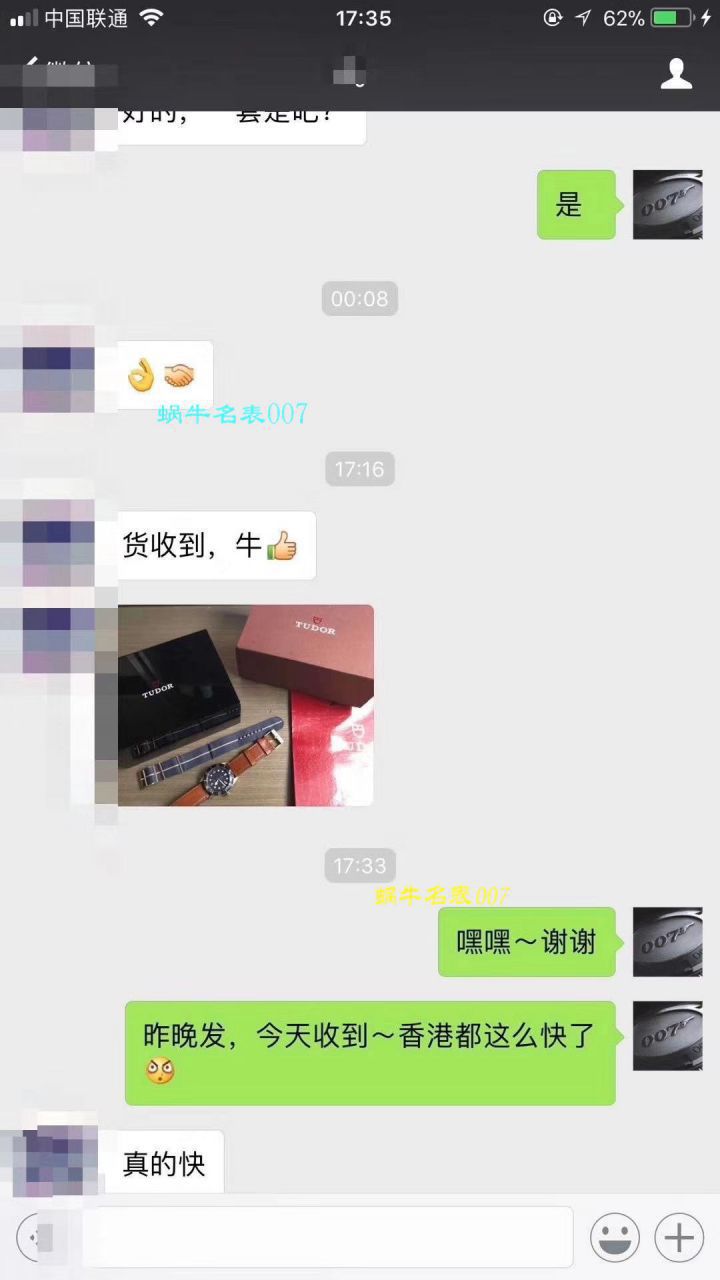Open the plus attachments menu
This screenshot has height=1280, width=720.
click(679, 1238)
